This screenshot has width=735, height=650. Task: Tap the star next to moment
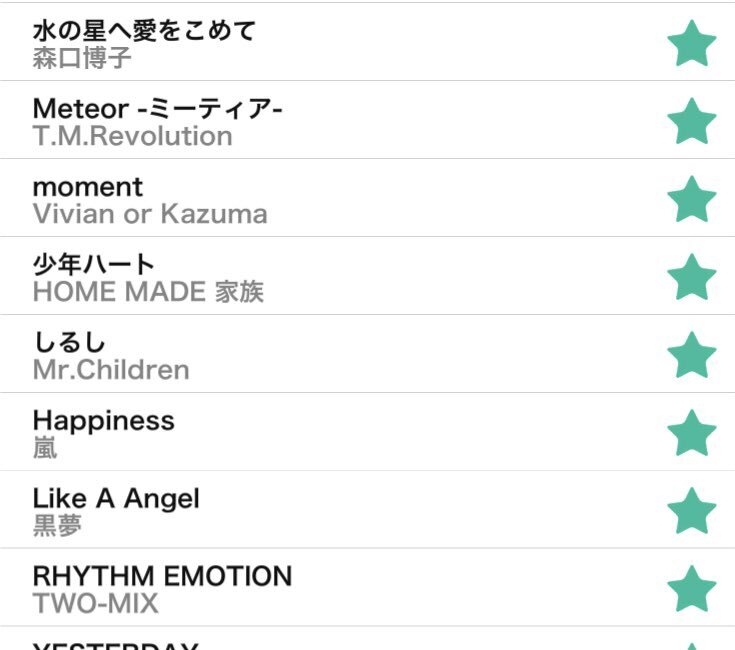(691, 199)
